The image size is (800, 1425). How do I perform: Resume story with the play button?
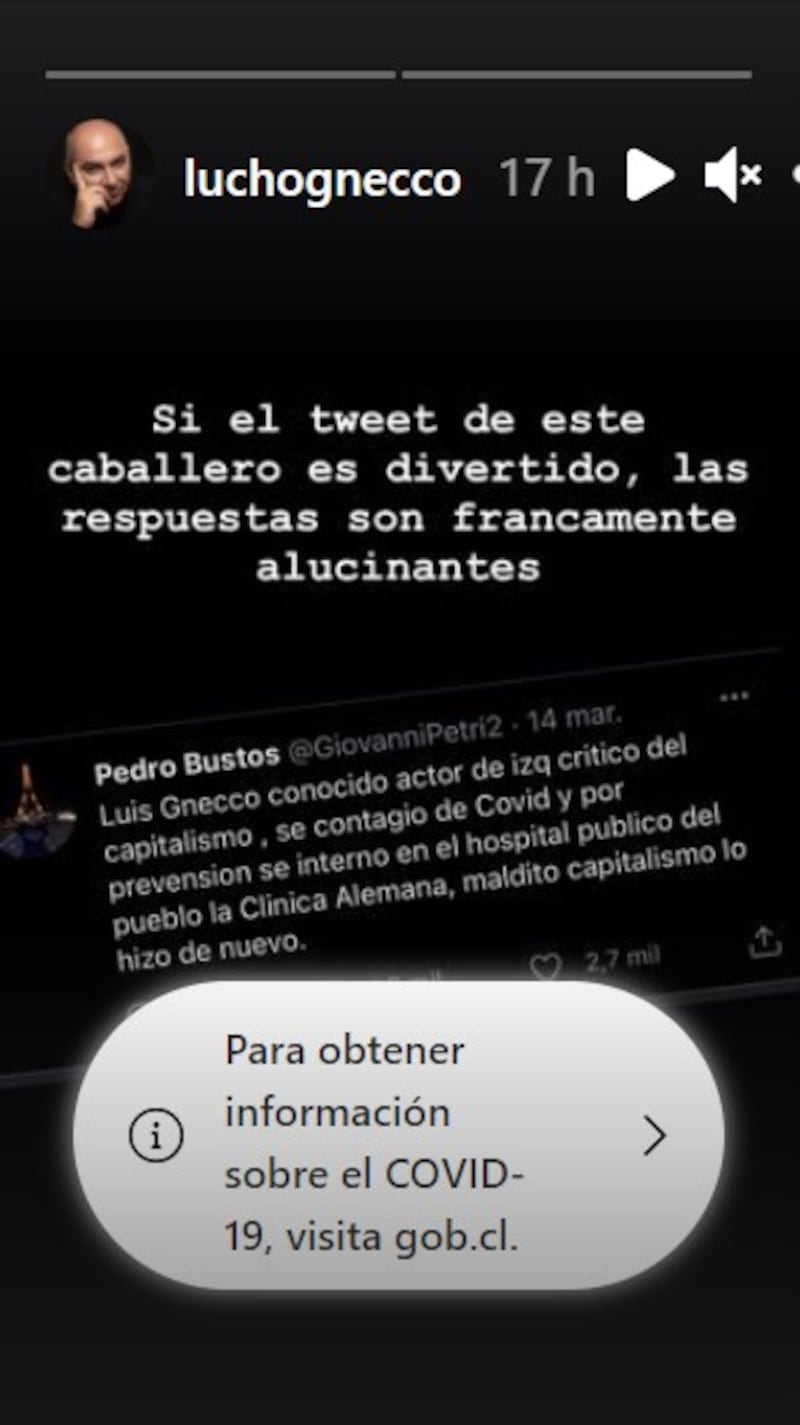650,176
